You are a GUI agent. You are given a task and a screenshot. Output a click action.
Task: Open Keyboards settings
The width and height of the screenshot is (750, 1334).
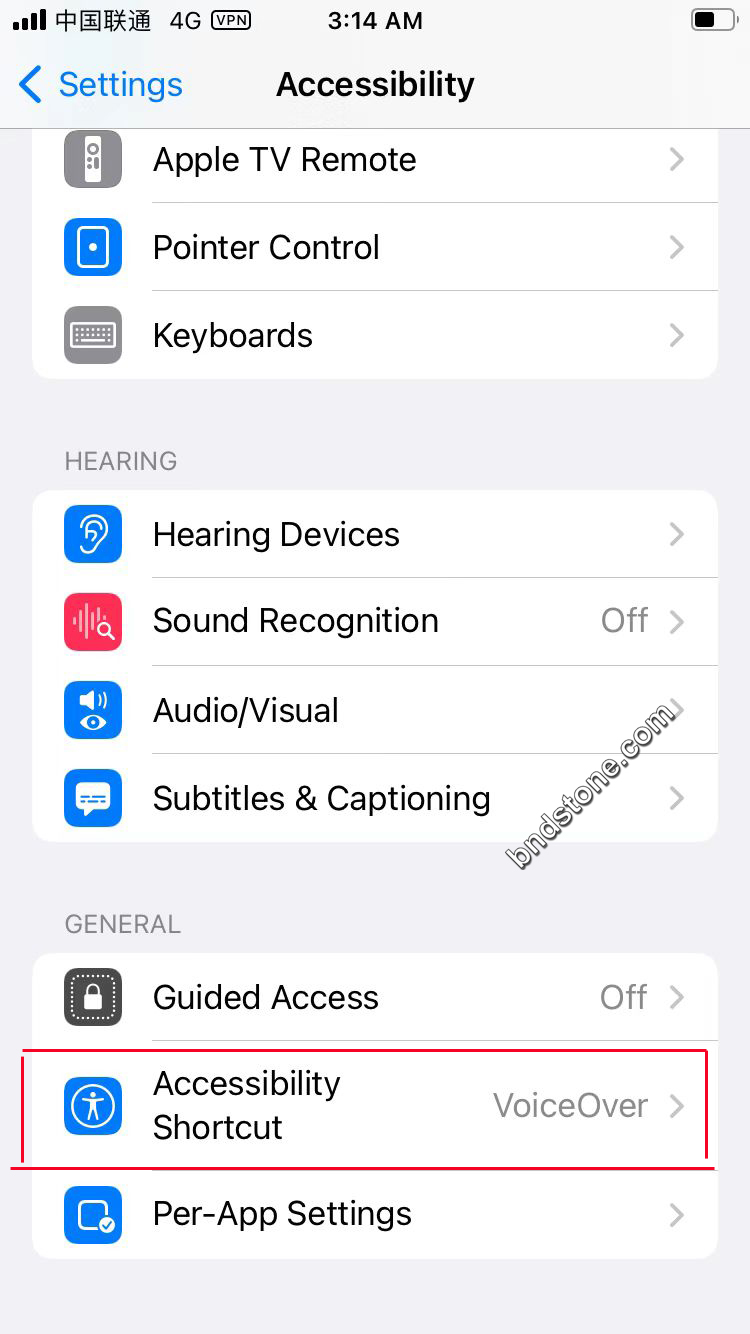(x=375, y=335)
